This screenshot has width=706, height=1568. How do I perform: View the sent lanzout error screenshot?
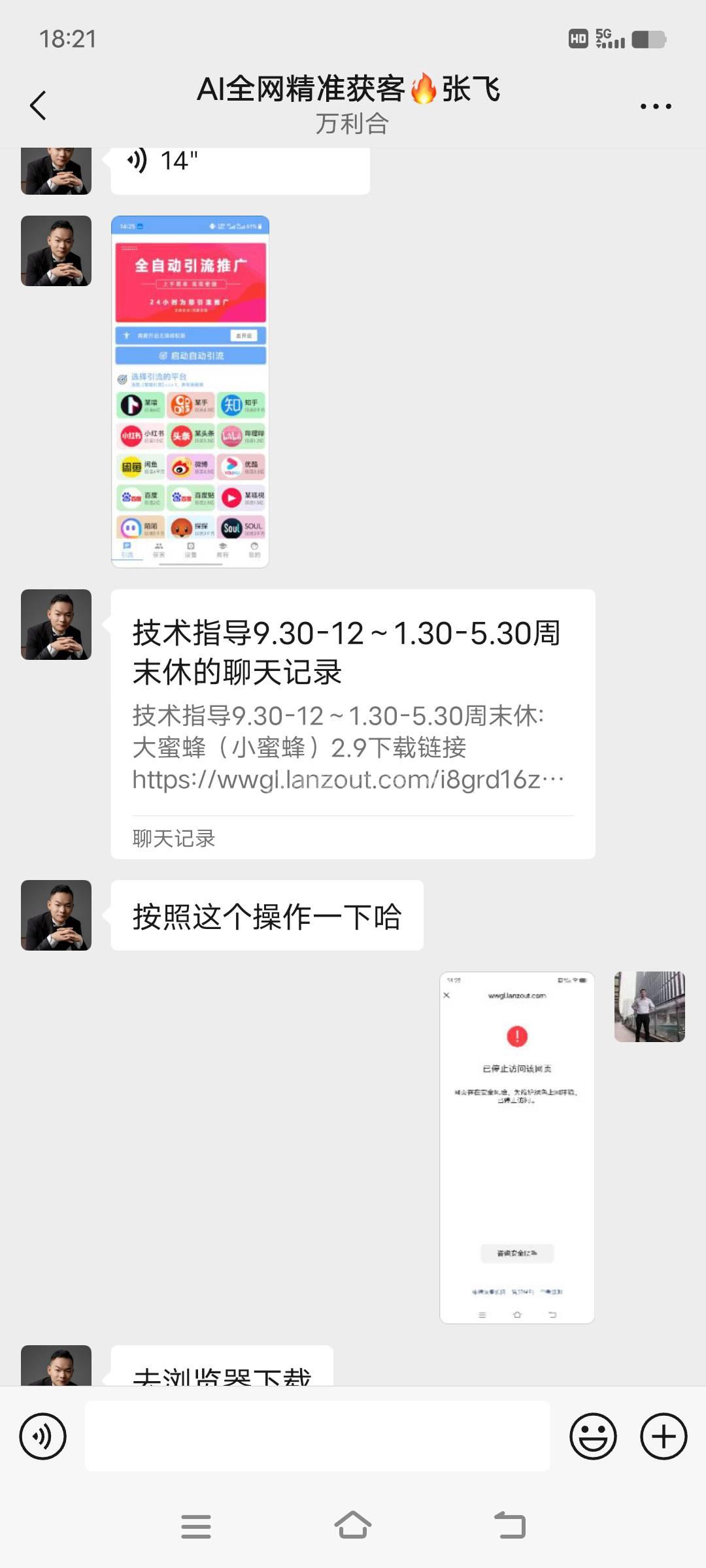pos(516,1147)
